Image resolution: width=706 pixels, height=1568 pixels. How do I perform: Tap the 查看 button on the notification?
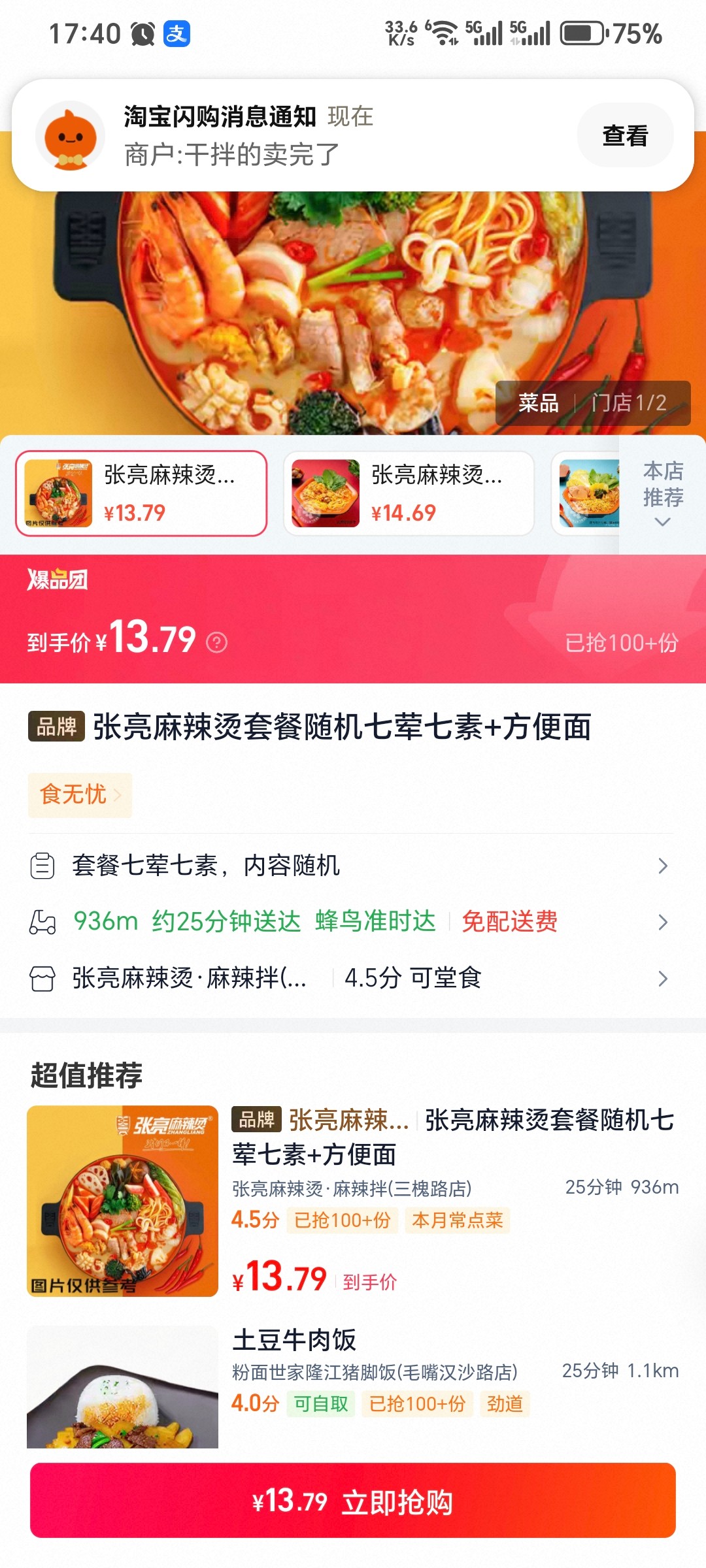[625, 135]
